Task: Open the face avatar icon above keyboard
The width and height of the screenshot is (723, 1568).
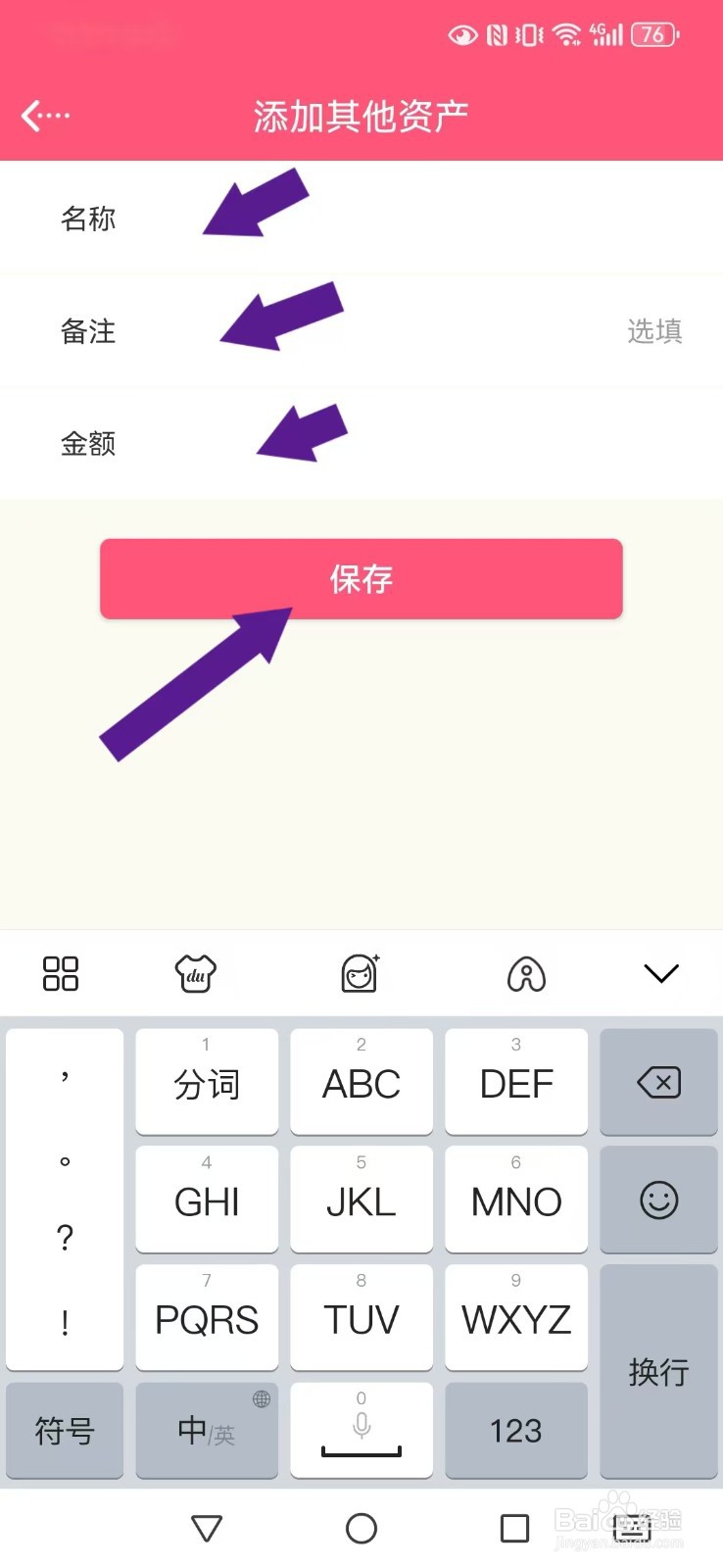Action: (x=361, y=973)
